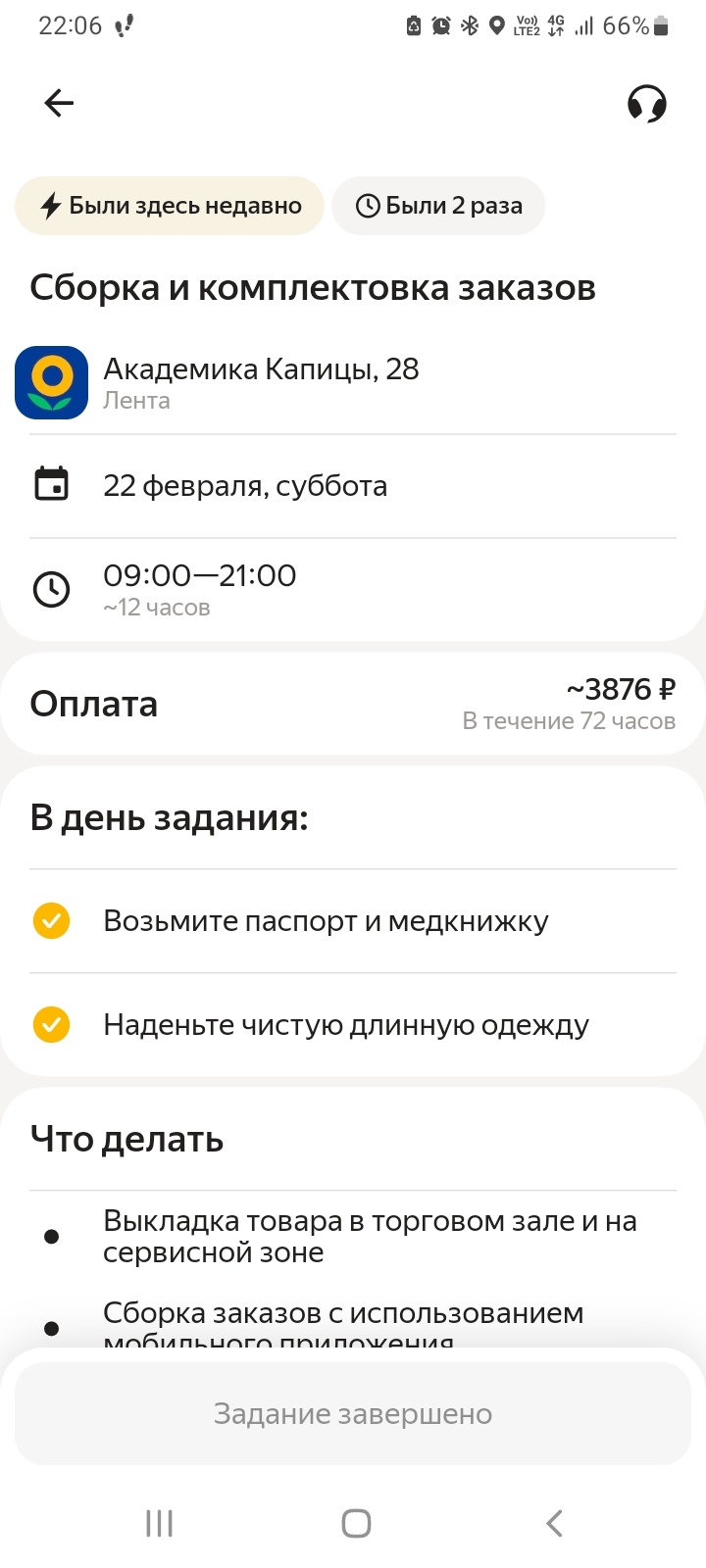Tap the «Были здесь недавно» chip

[x=170, y=206]
